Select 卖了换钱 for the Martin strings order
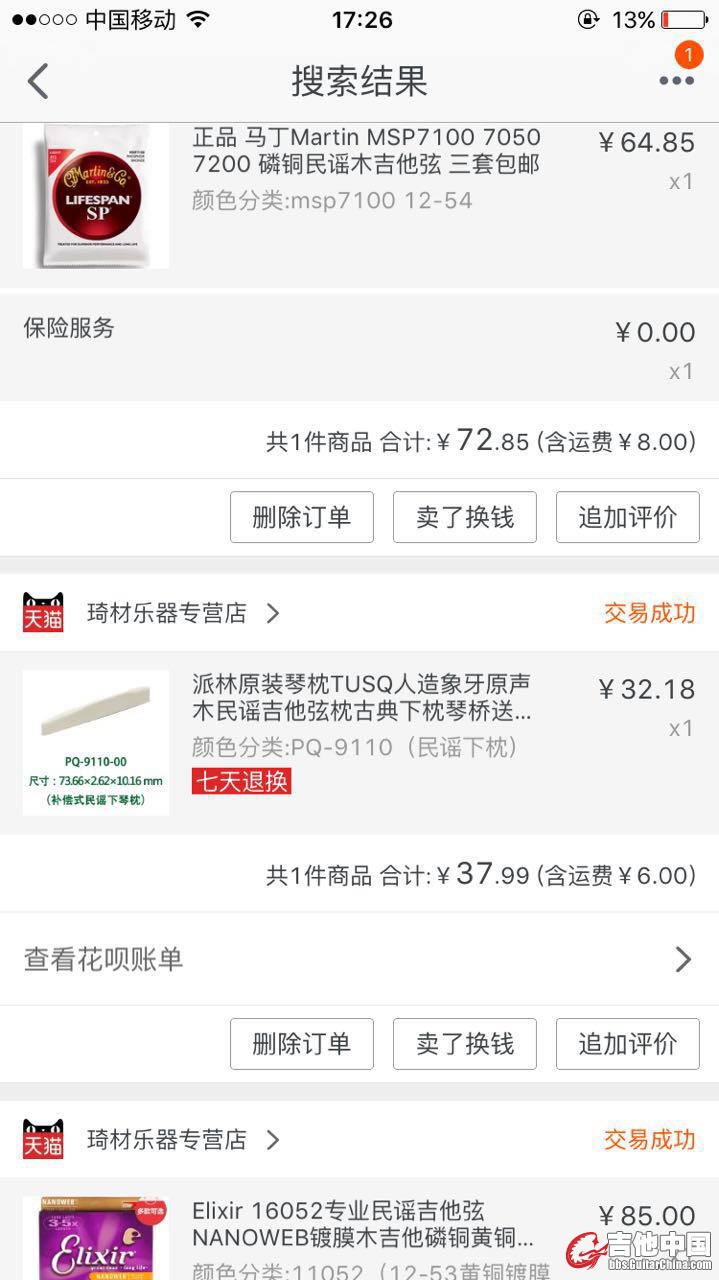This screenshot has width=719, height=1280. 465,517
